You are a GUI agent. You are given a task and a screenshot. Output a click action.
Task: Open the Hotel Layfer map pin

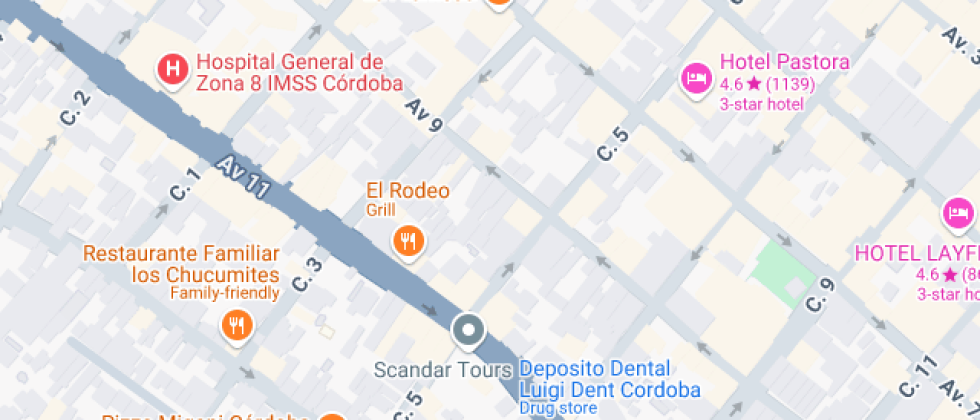click(957, 213)
